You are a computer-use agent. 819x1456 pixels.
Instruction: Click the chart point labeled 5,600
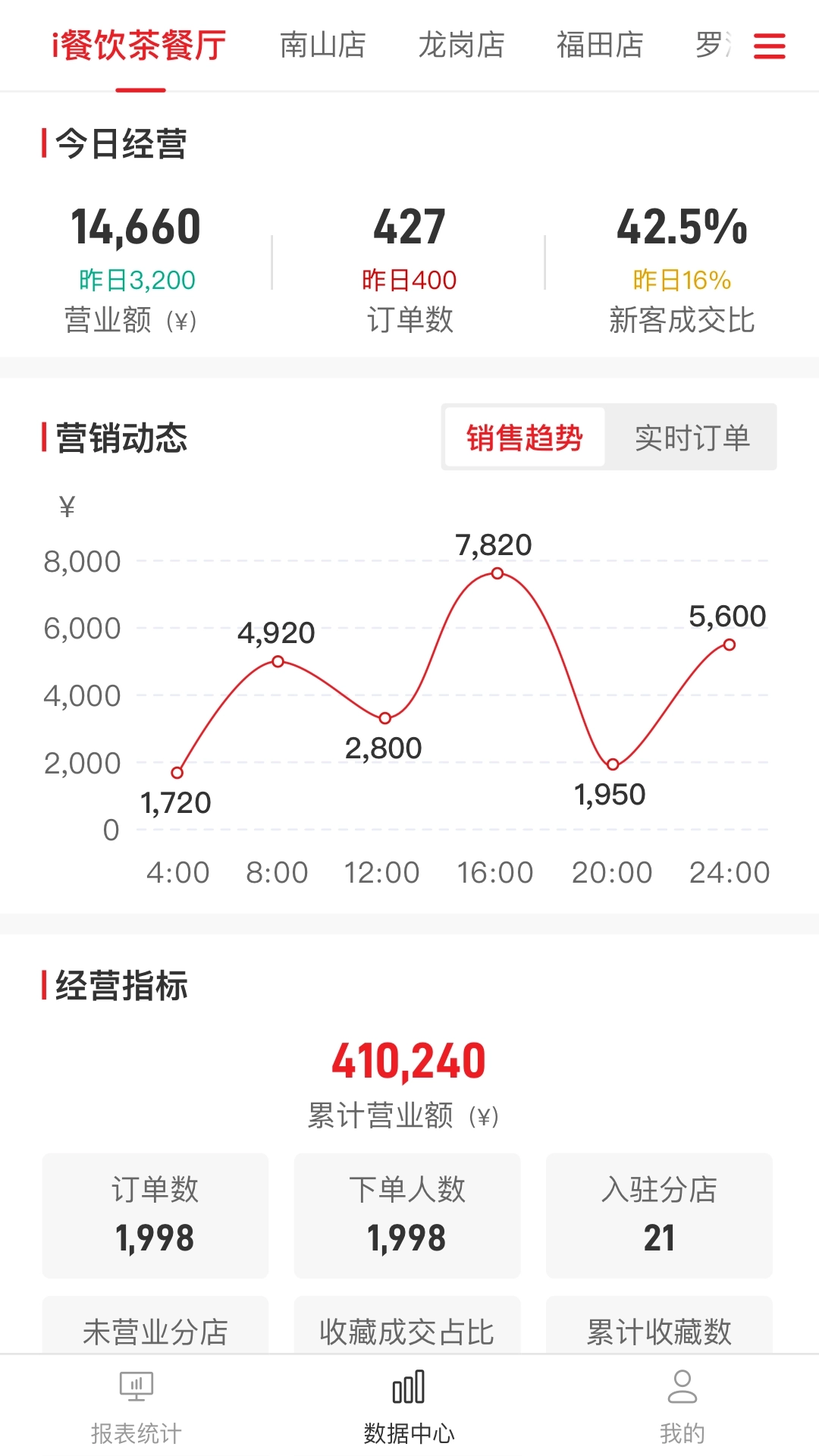coord(730,644)
